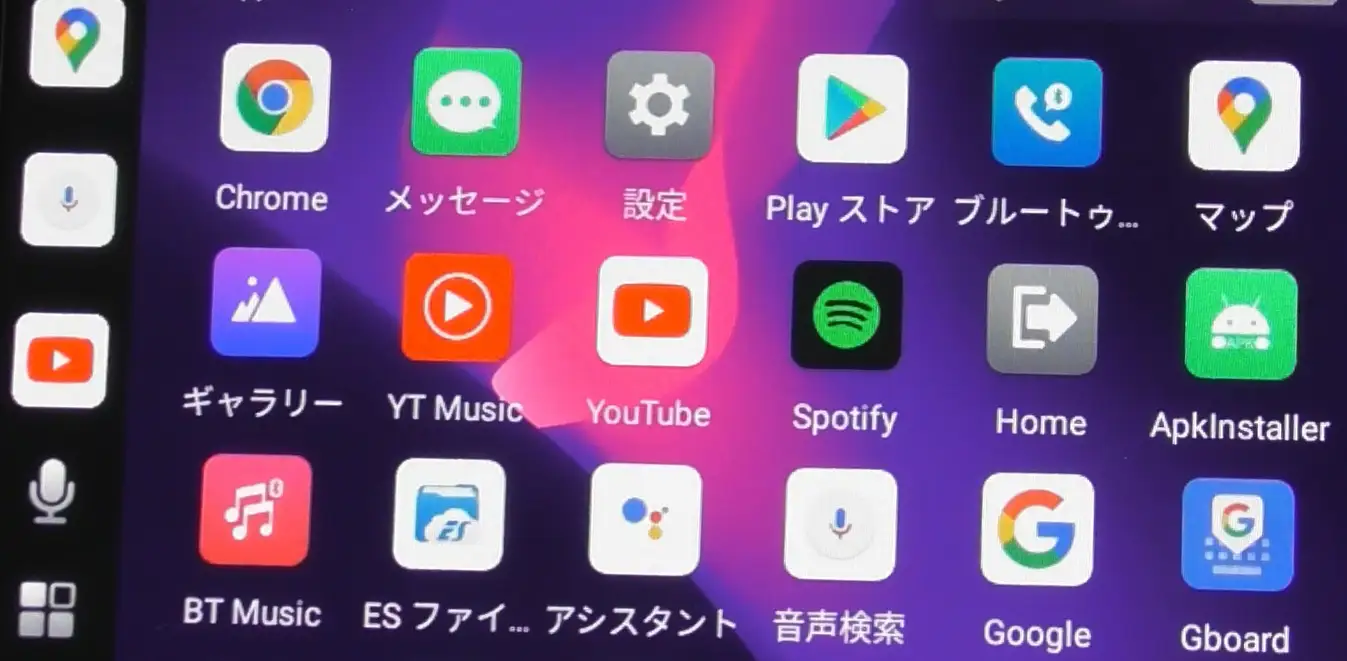
Task: Tap the Home app icon
Action: (x=1042, y=320)
